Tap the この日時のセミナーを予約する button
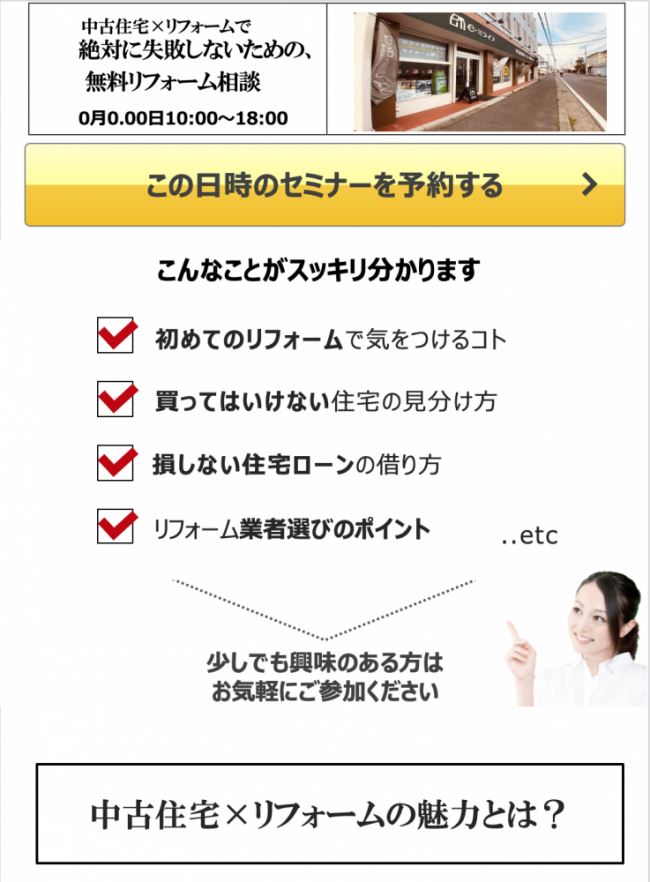The height and width of the screenshot is (882, 650). 325,185
